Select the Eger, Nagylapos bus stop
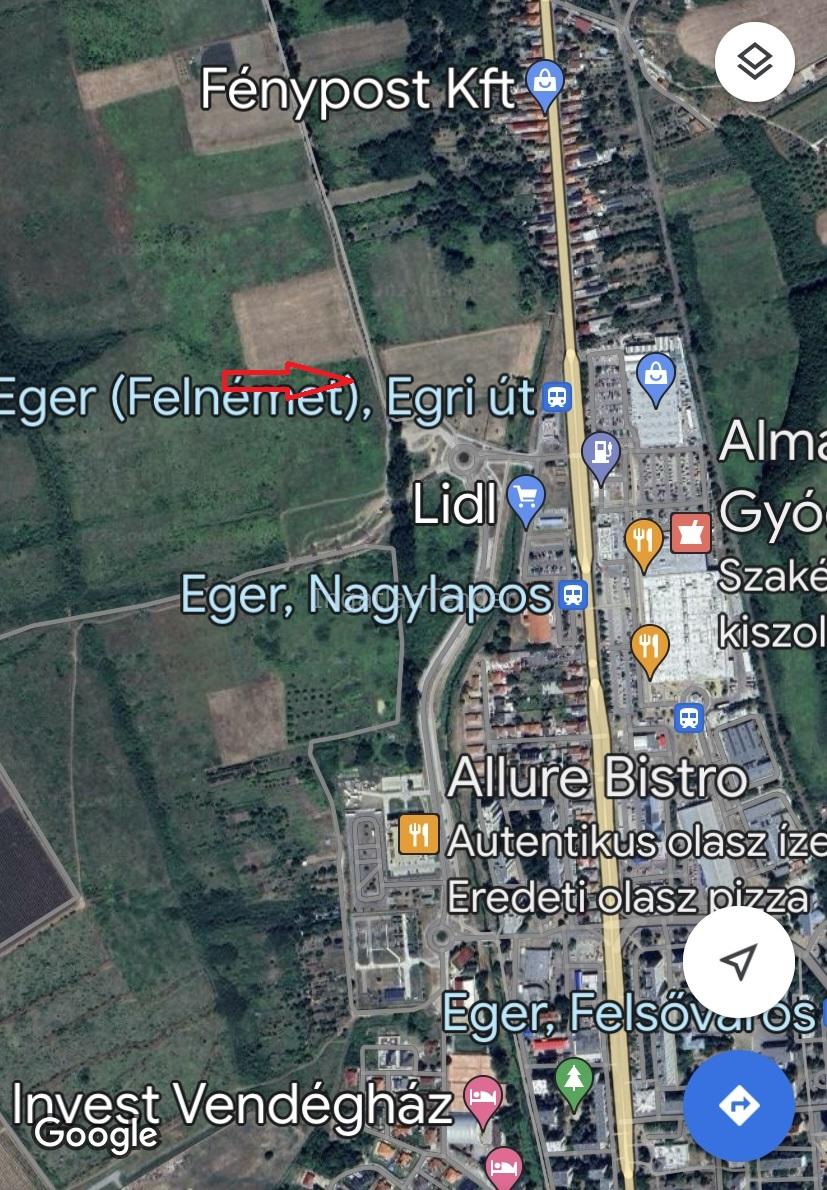 click(x=572, y=596)
